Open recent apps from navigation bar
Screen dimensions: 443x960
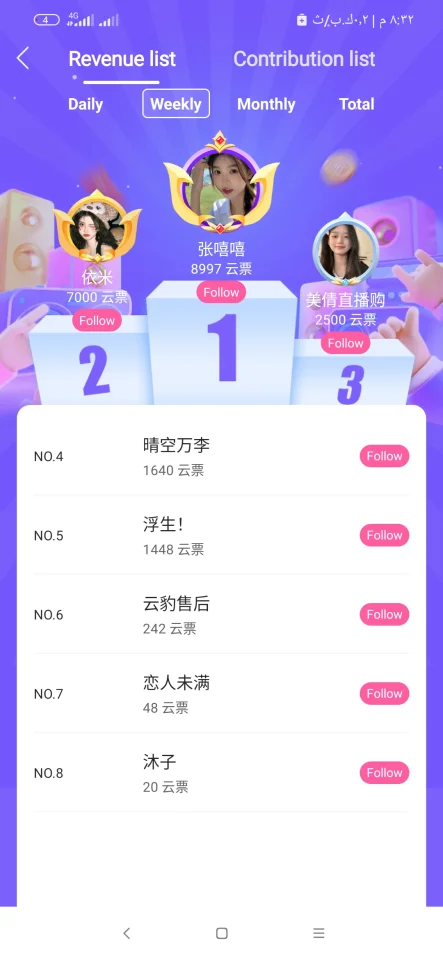(318, 933)
